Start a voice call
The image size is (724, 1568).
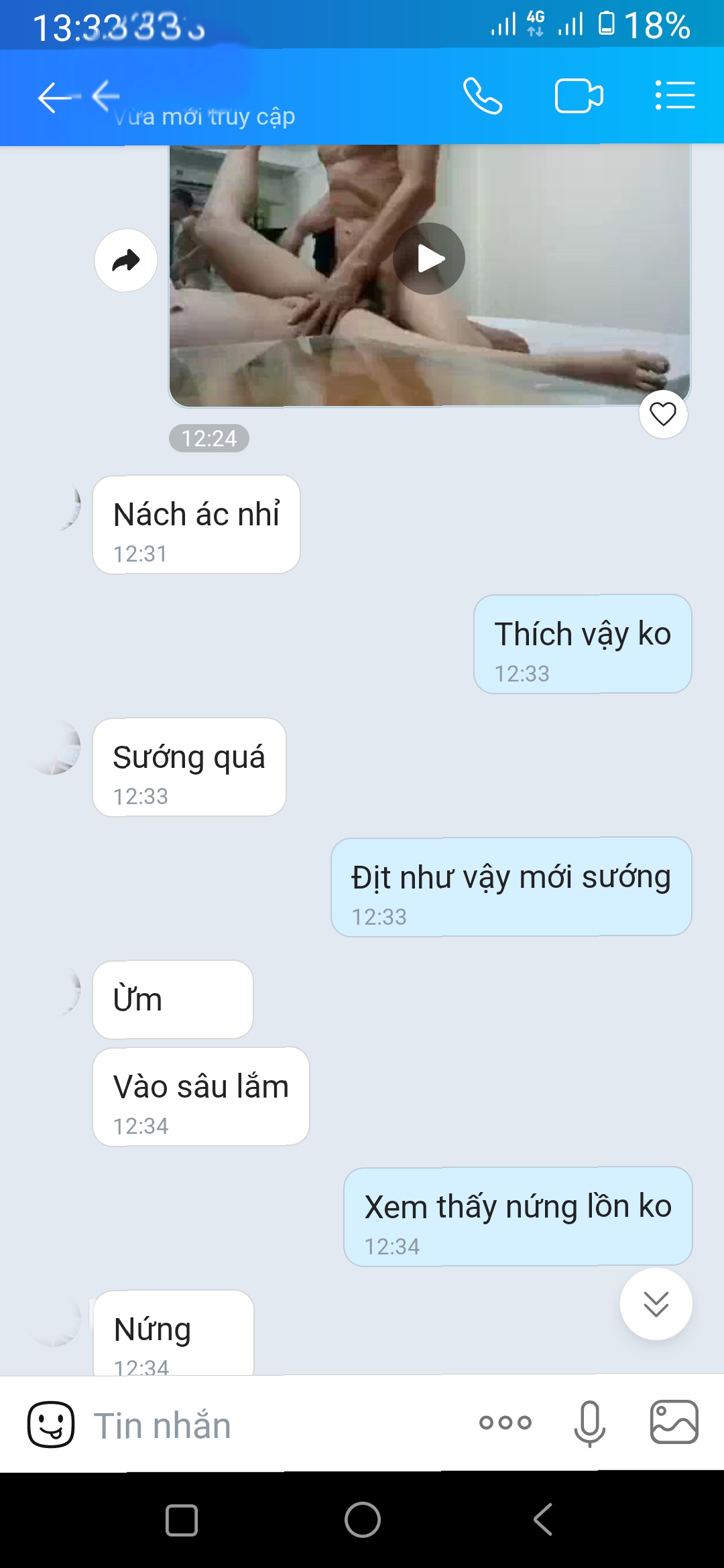[x=483, y=96]
